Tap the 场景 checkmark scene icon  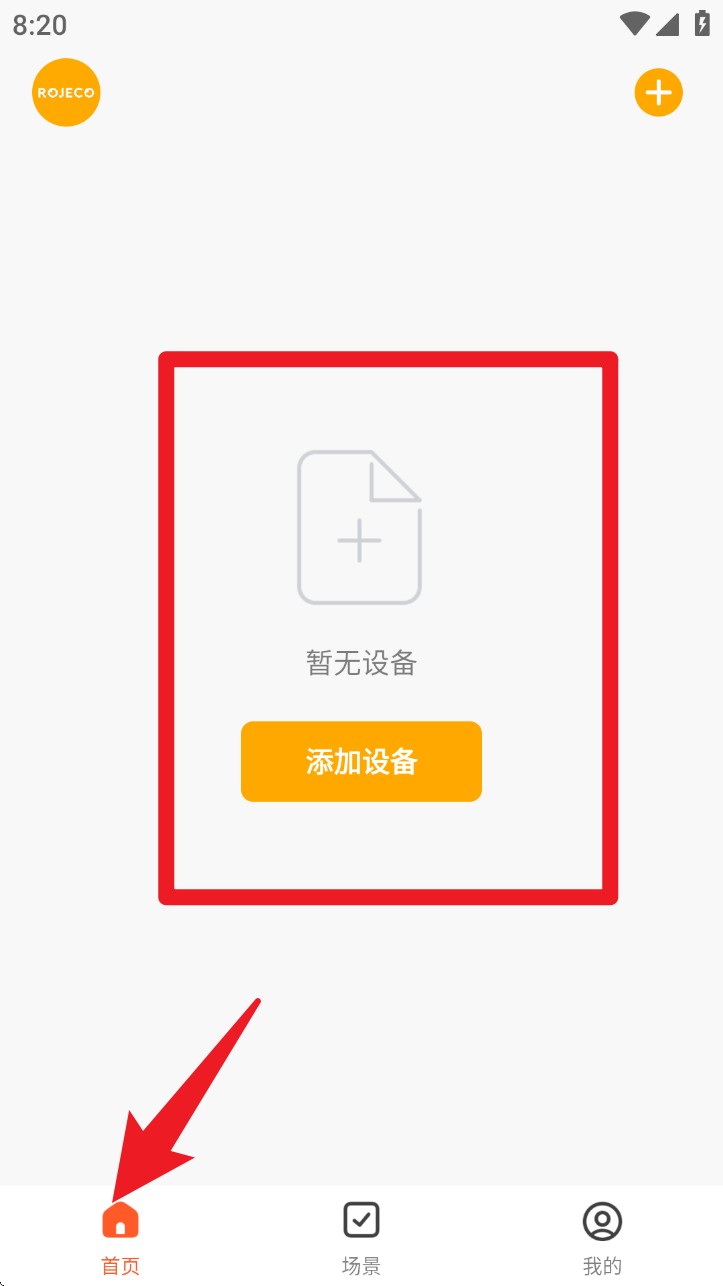360,1220
